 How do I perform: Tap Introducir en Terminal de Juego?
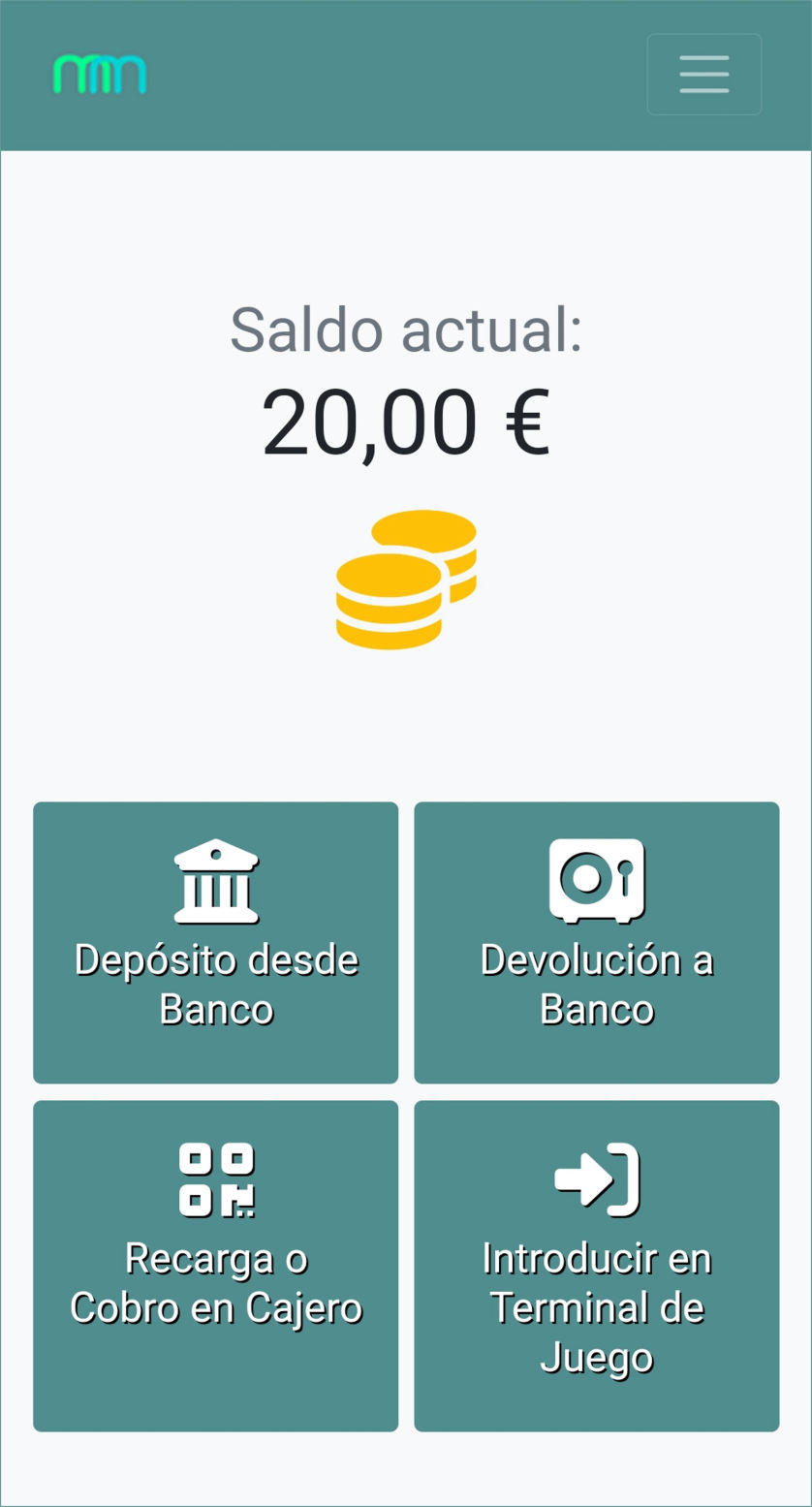596,1265
